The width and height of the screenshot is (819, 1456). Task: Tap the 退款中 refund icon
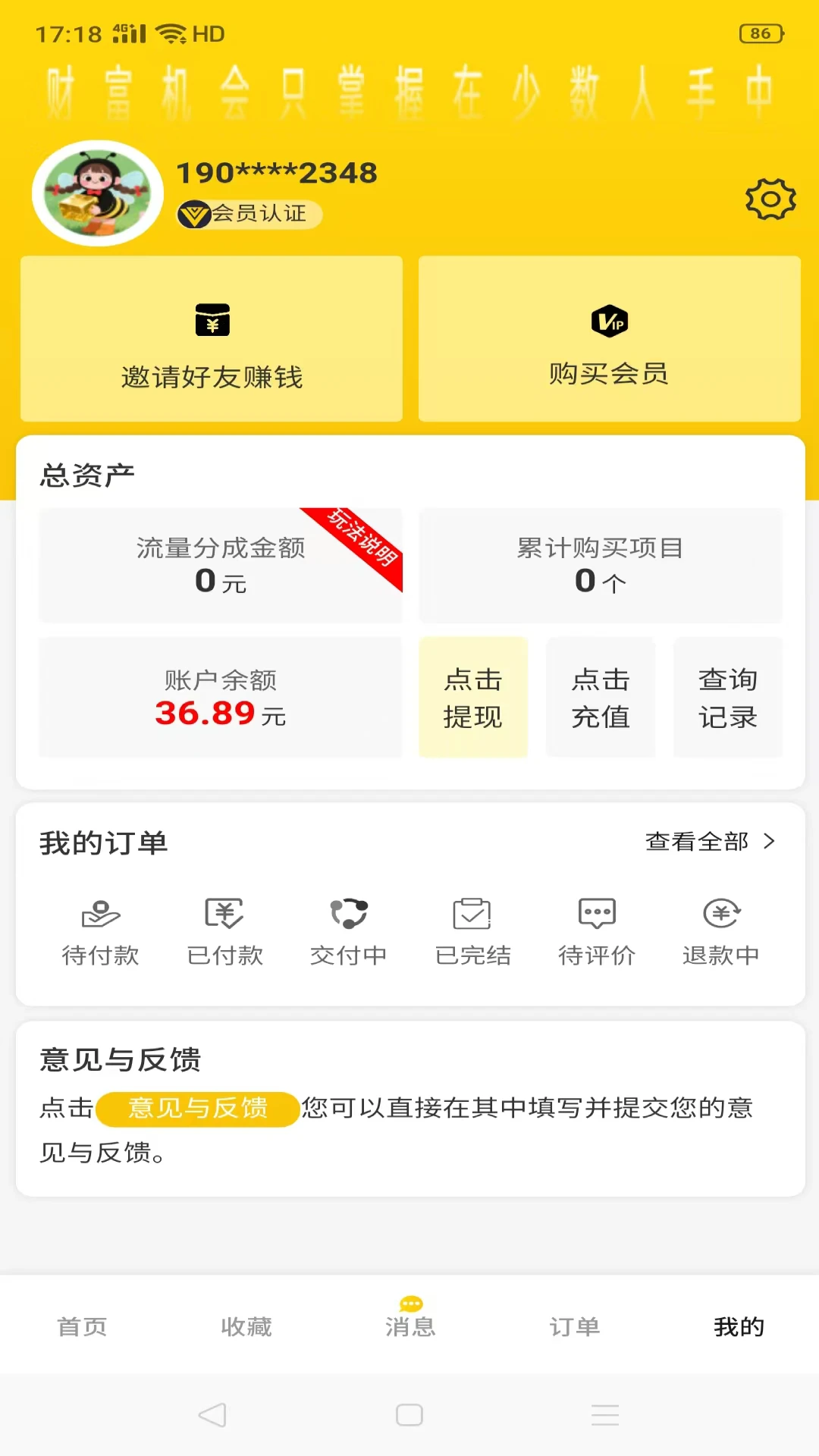point(720,928)
